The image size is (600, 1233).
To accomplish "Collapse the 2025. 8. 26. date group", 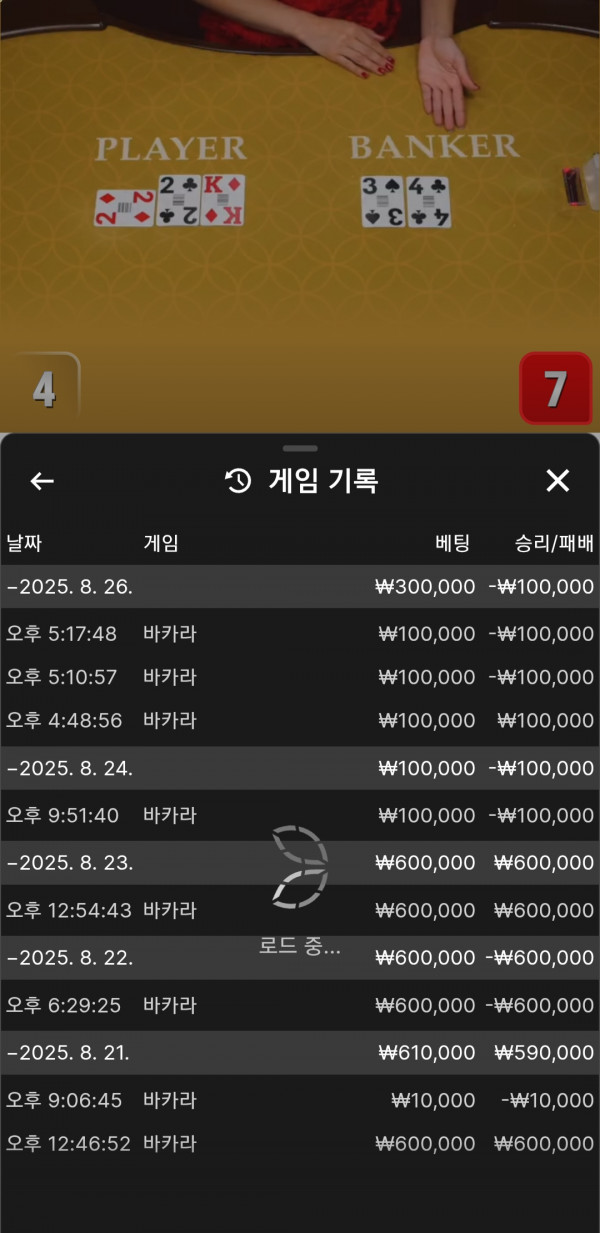I will (70, 587).
